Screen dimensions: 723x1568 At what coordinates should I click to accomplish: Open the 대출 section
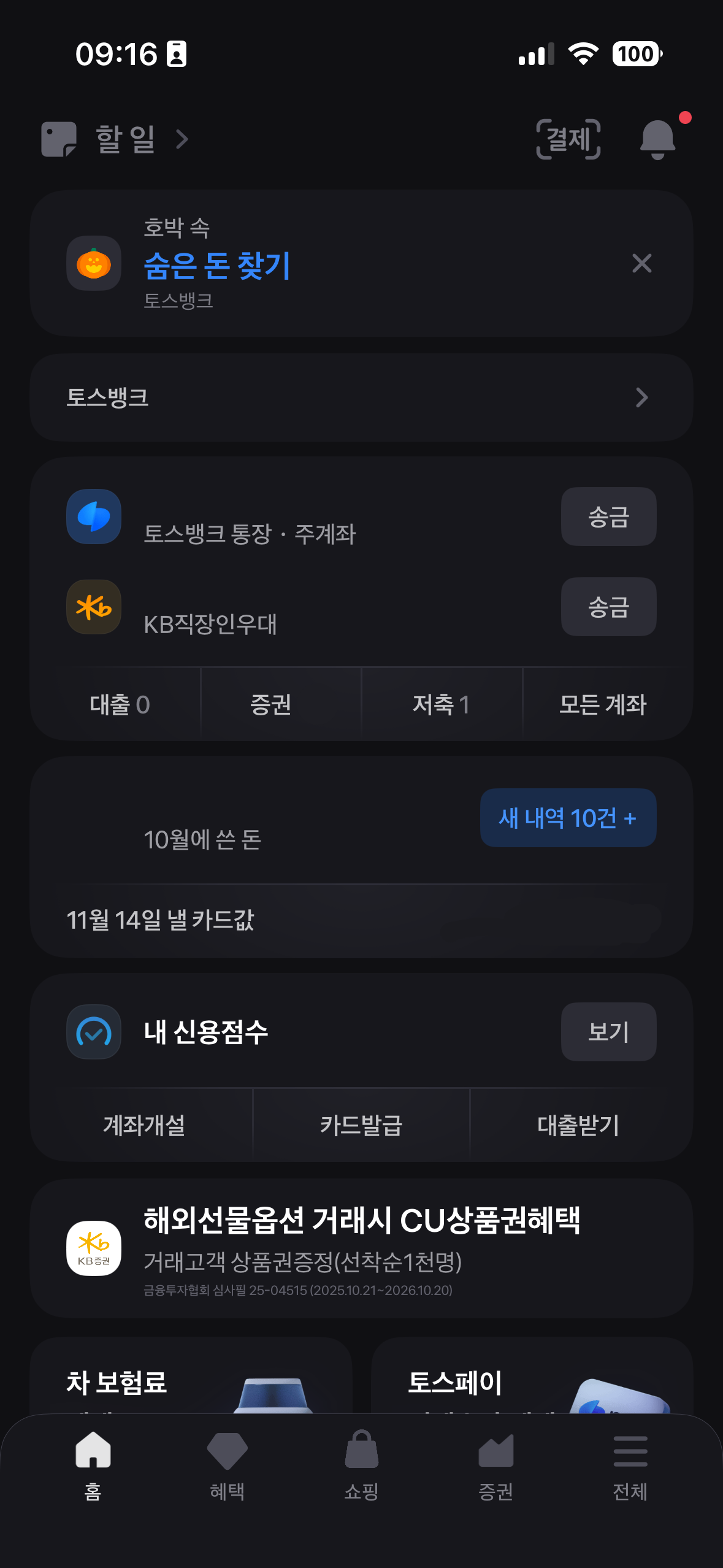pyautogui.click(x=120, y=704)
